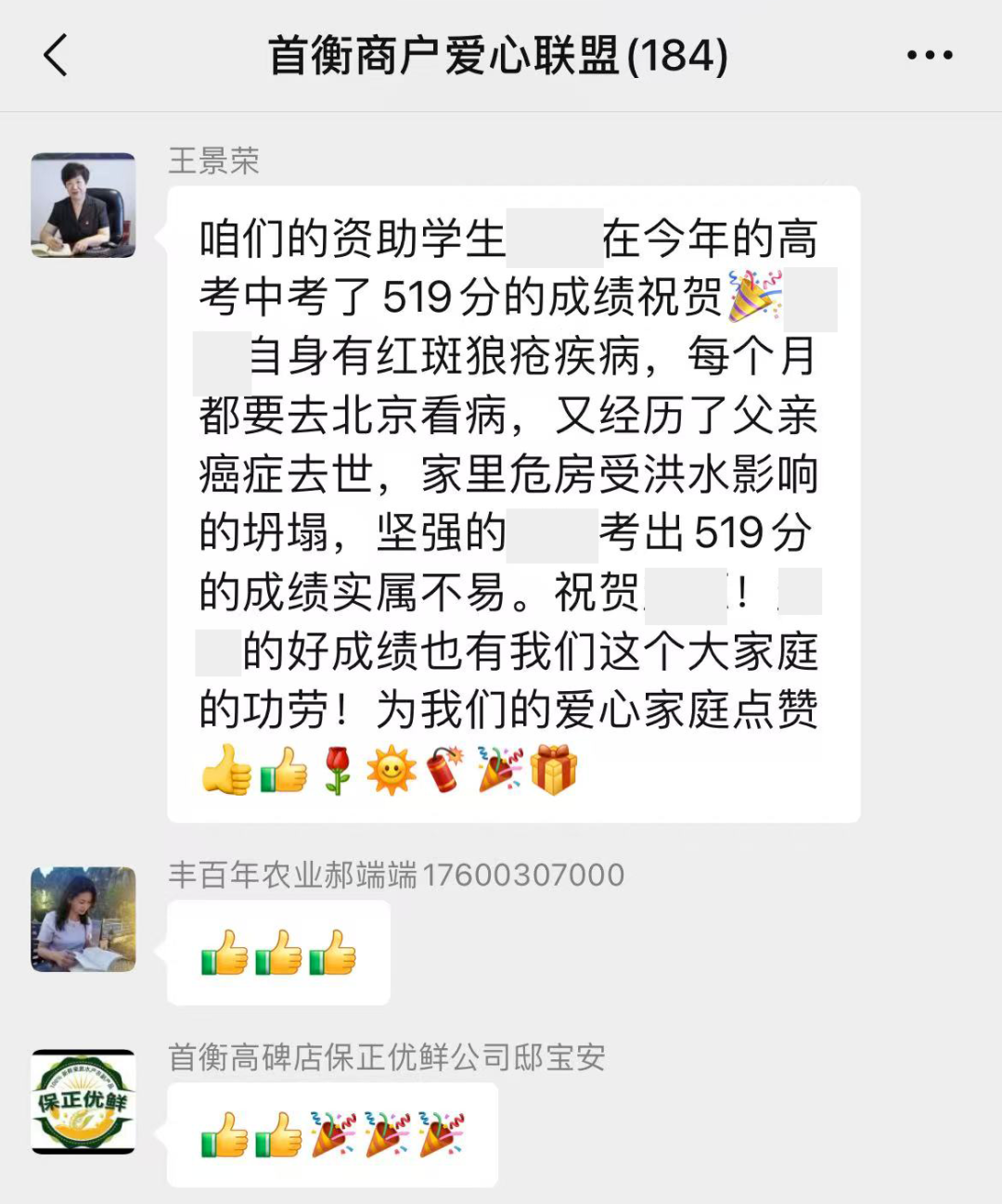
Task: Go back from the group chat
Action: coord(56,55)
